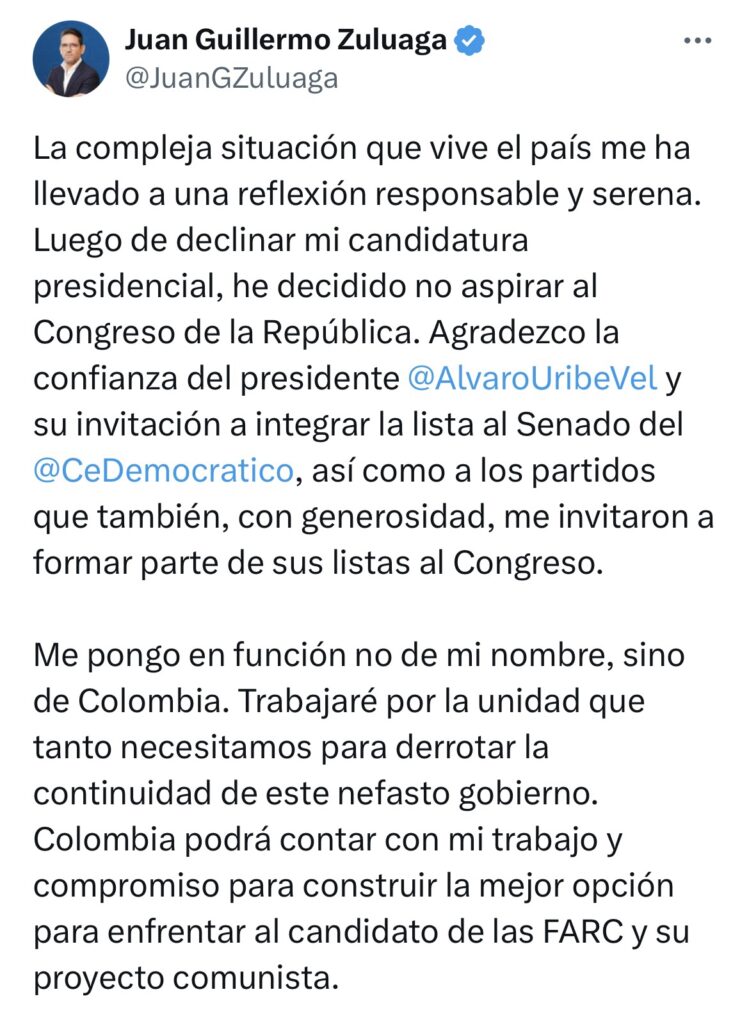Tap the @JuanGZuluaga handle

[x=231, y=78]
